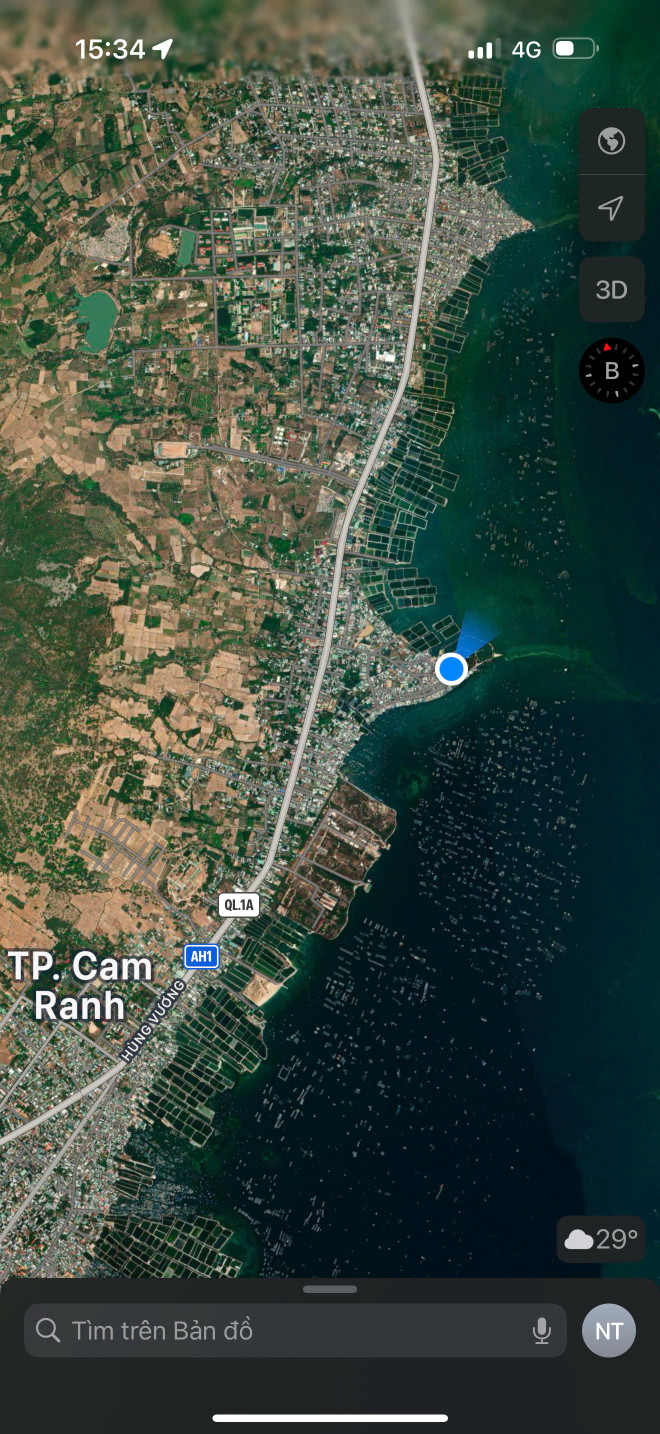The height and width of the screenshot is (1434, 660).
Task: Tap the TP. Cam Ranh city label
Action: click(80, 986)
